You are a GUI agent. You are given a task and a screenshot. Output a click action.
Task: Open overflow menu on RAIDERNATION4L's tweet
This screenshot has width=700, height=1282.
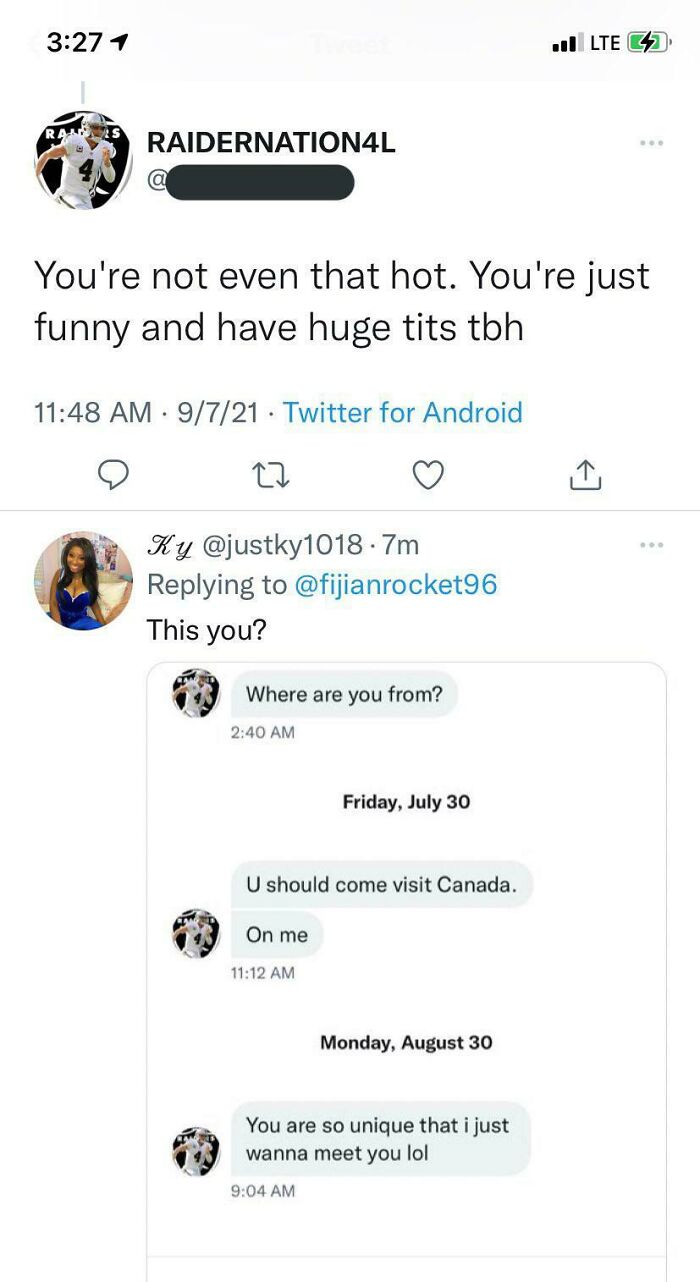pyautogui.click(x=651, y=143)
